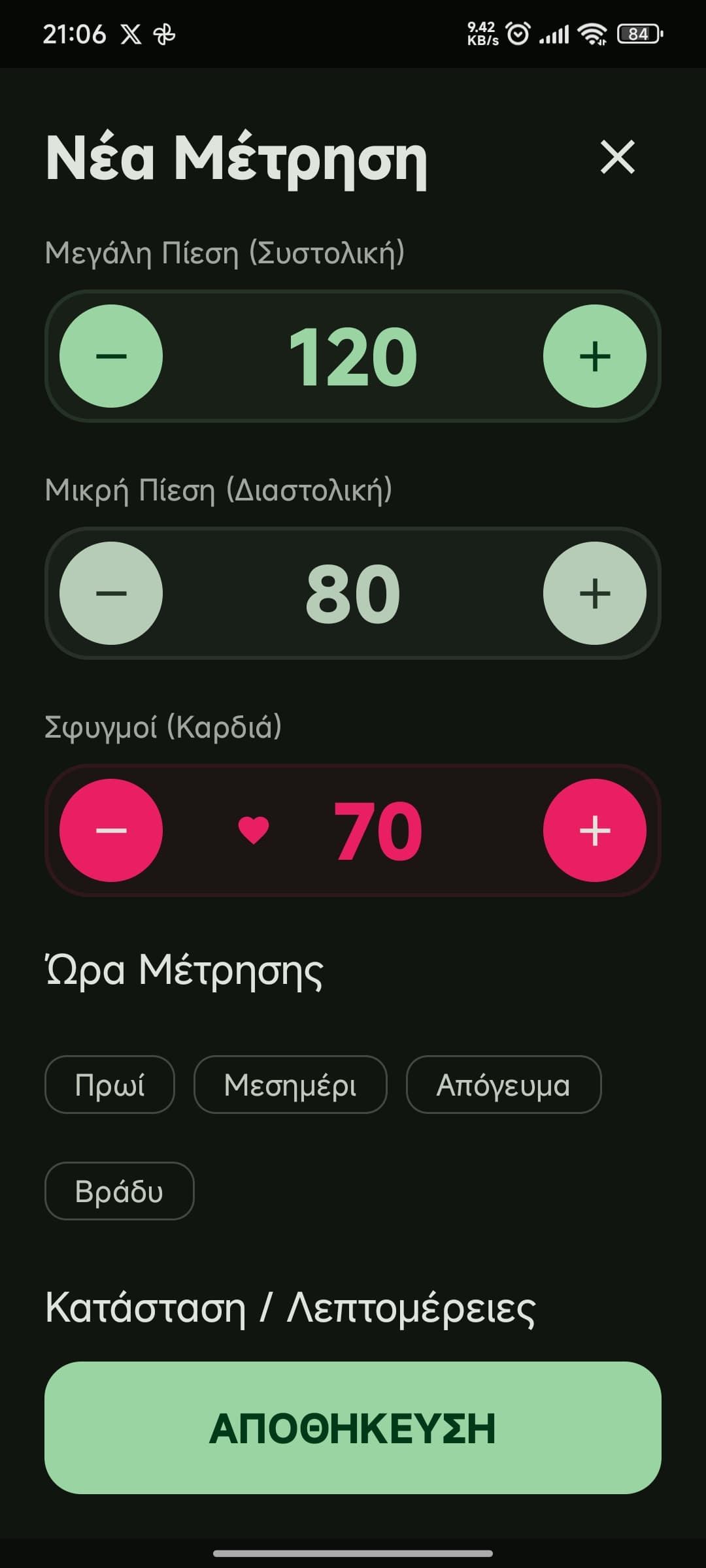
Task: Select Βράδυ as measurement time
Action: [x=119, y=1190]
